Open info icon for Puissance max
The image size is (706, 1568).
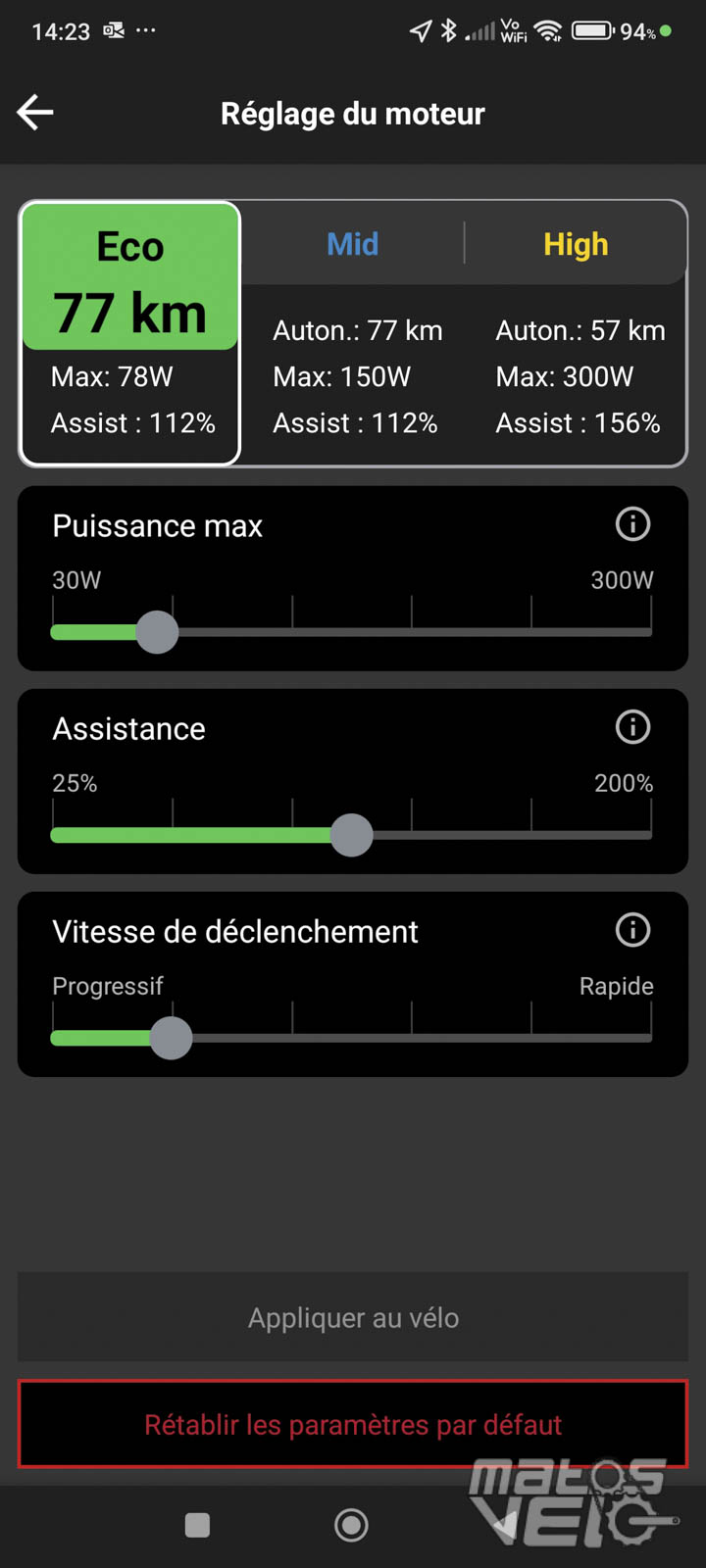point(632,524)
